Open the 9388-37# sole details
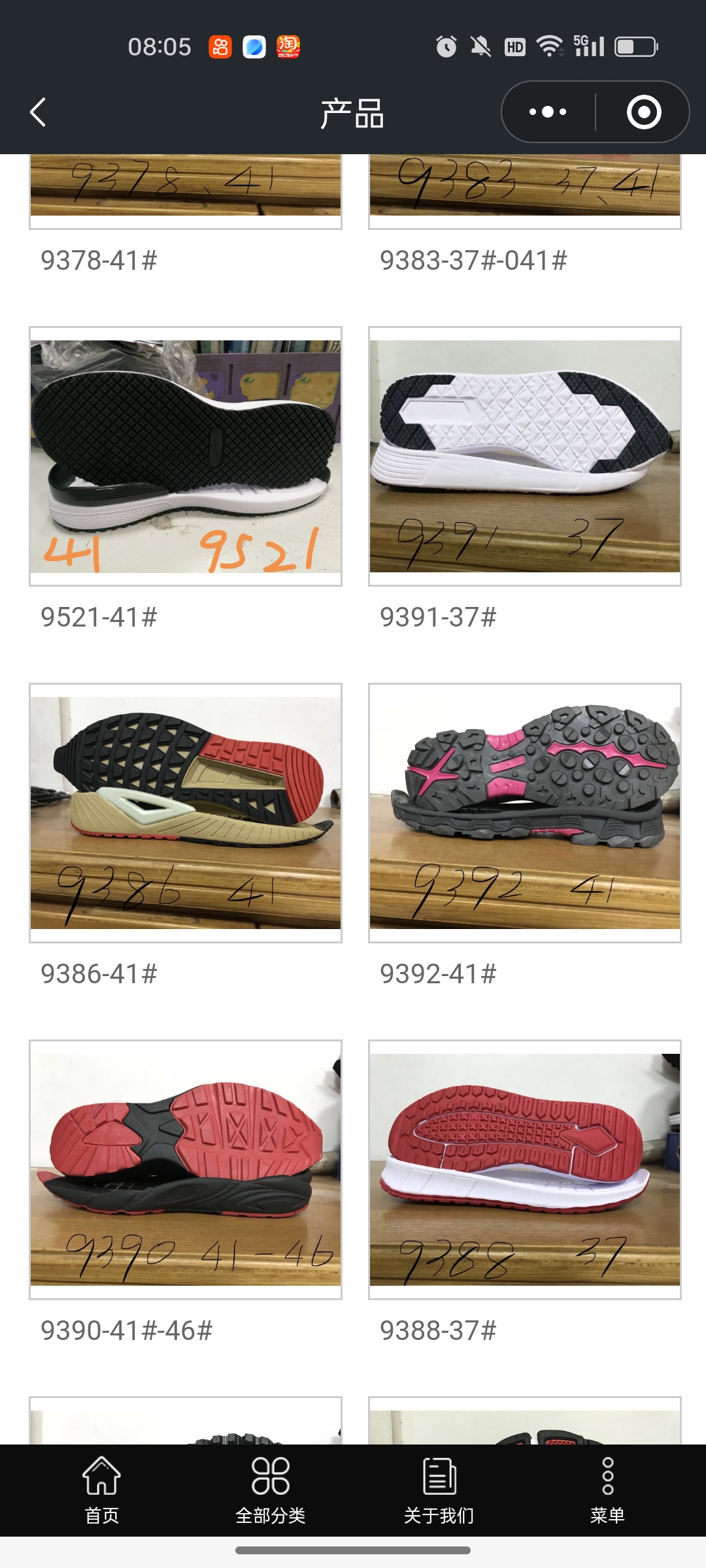 click(524, 1169)
